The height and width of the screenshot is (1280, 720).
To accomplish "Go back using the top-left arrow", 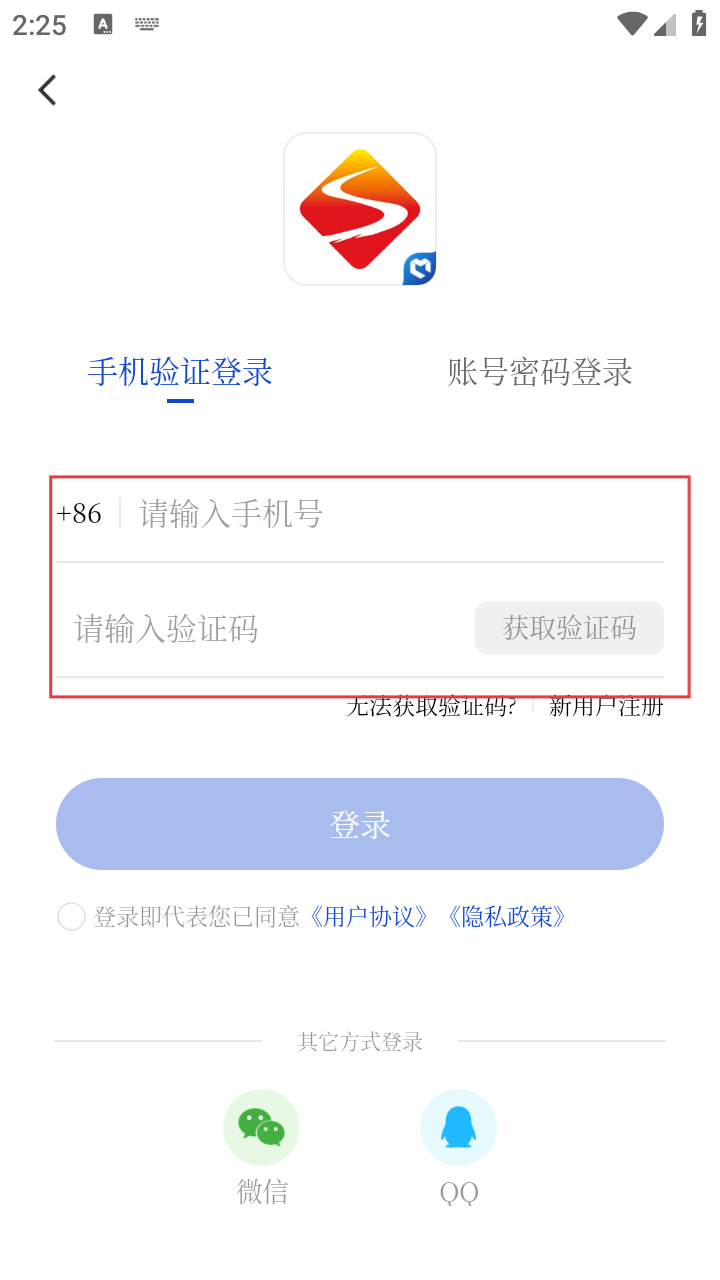I will tap(47, 90).
